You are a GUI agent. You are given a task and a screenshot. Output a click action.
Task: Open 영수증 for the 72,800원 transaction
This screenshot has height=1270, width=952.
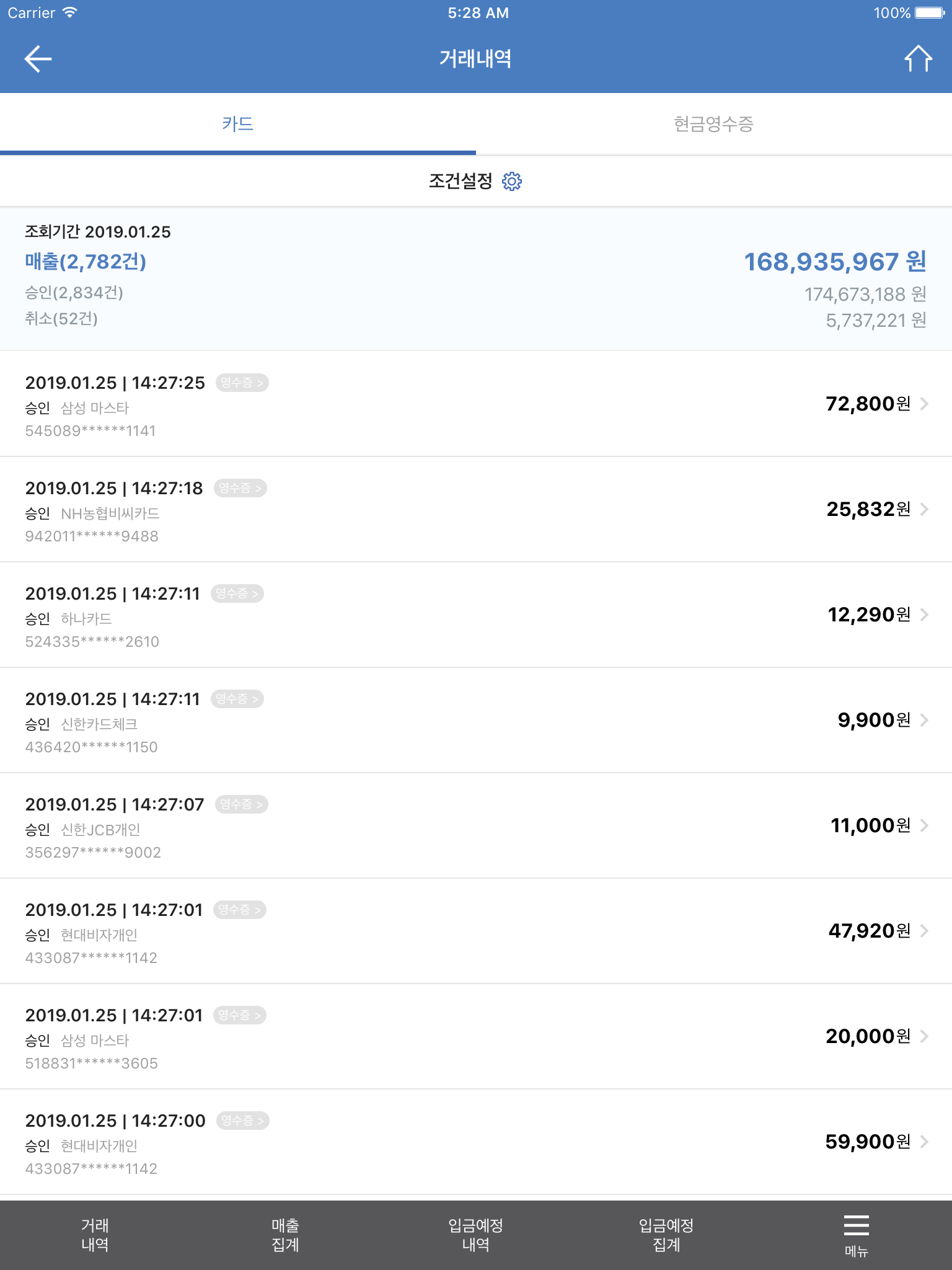pos(242,383)
